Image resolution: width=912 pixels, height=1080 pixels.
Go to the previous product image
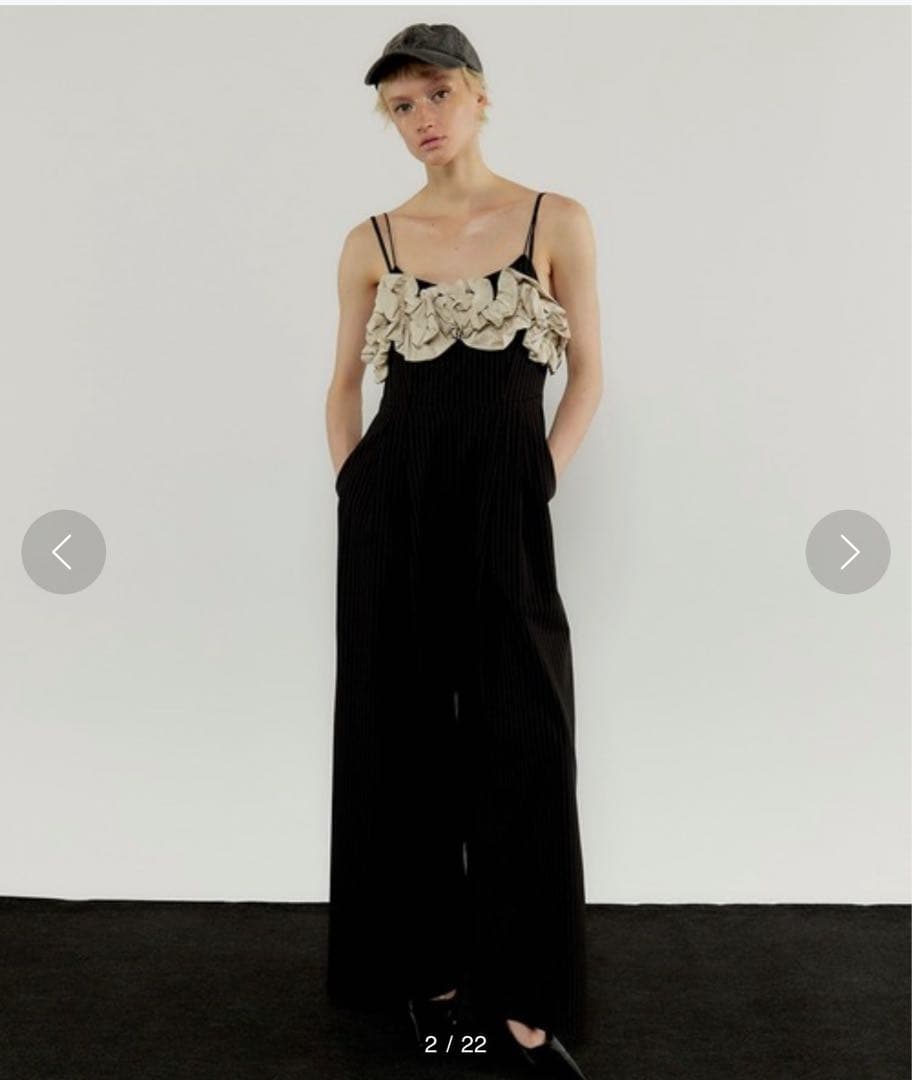63,552
